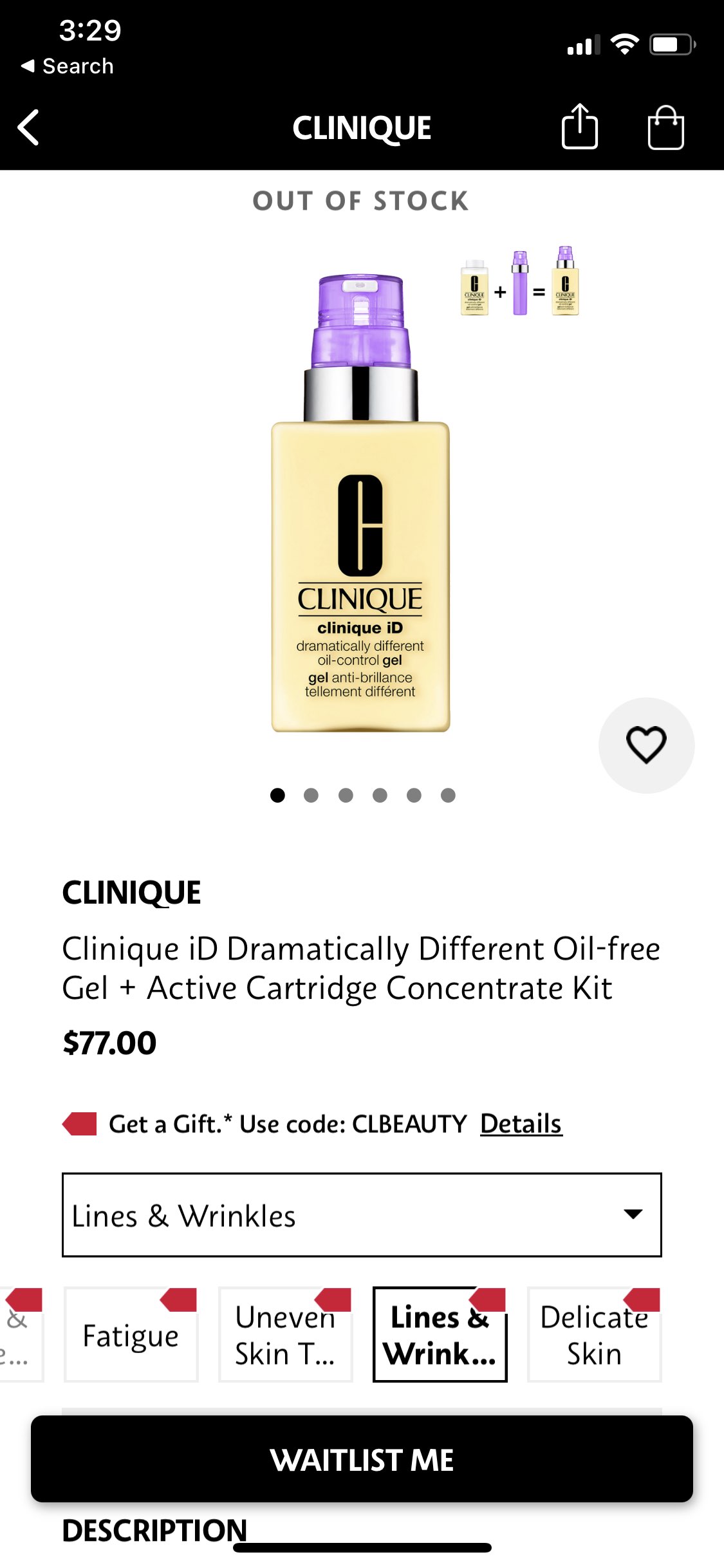The height and width of the screenshot is (1568, 724).
Task: Open gift offer Details link
Action: [x=521, y=1124]
